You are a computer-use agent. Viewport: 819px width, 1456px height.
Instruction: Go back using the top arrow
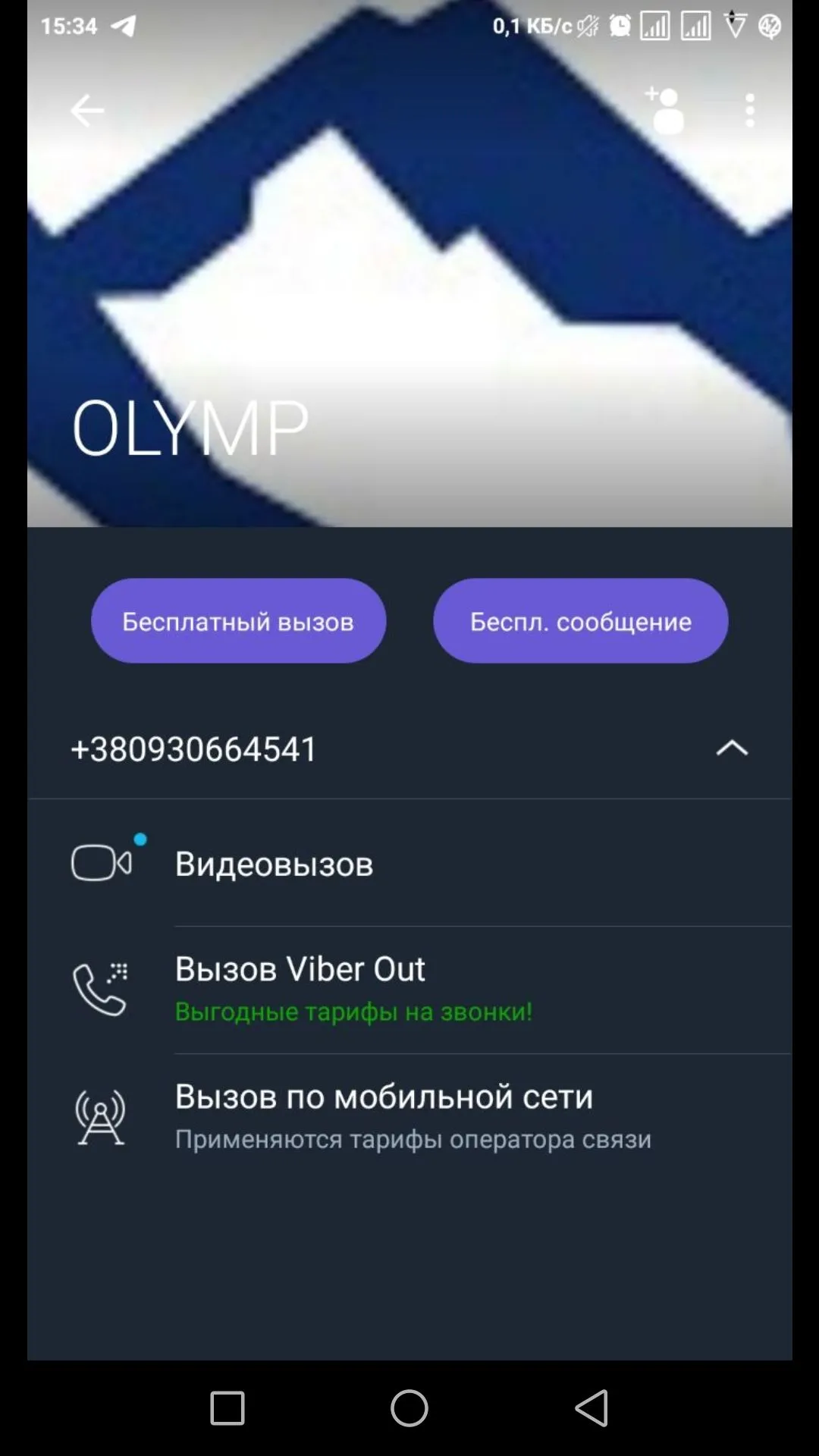tap(87, 111)
